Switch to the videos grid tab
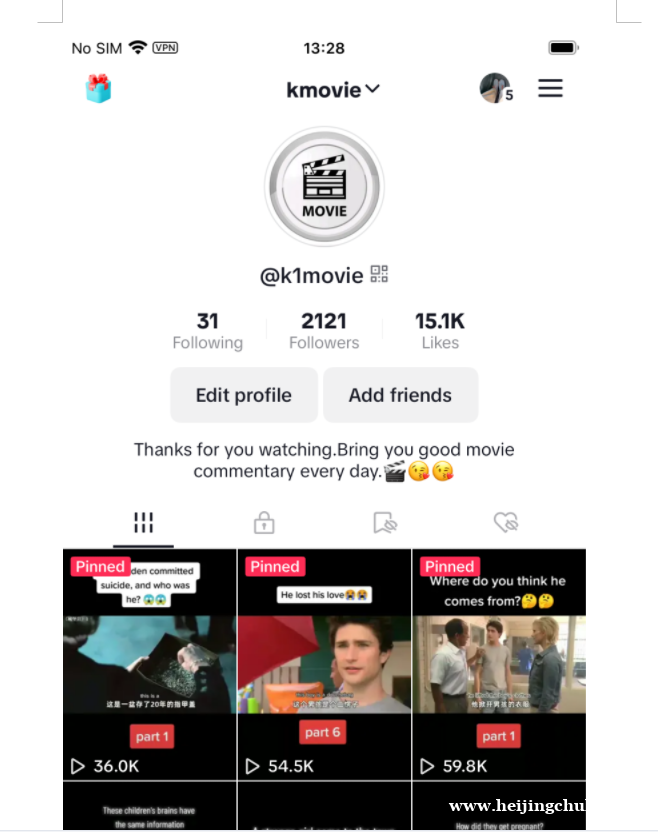Image resolution: width=658 pixels, height=832 pixels. click(144, 523)
